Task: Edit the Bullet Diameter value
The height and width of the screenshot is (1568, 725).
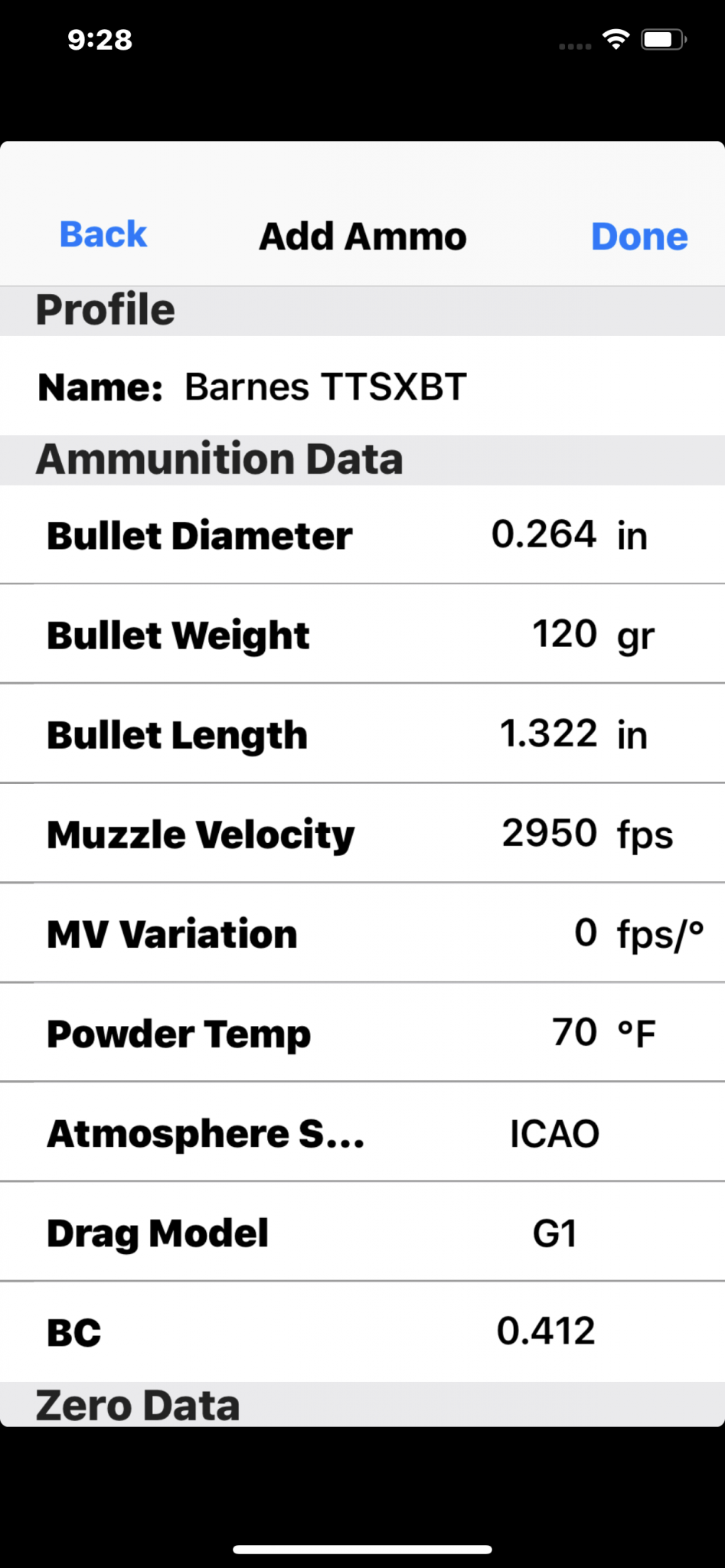Action: [x=544, y=534]
